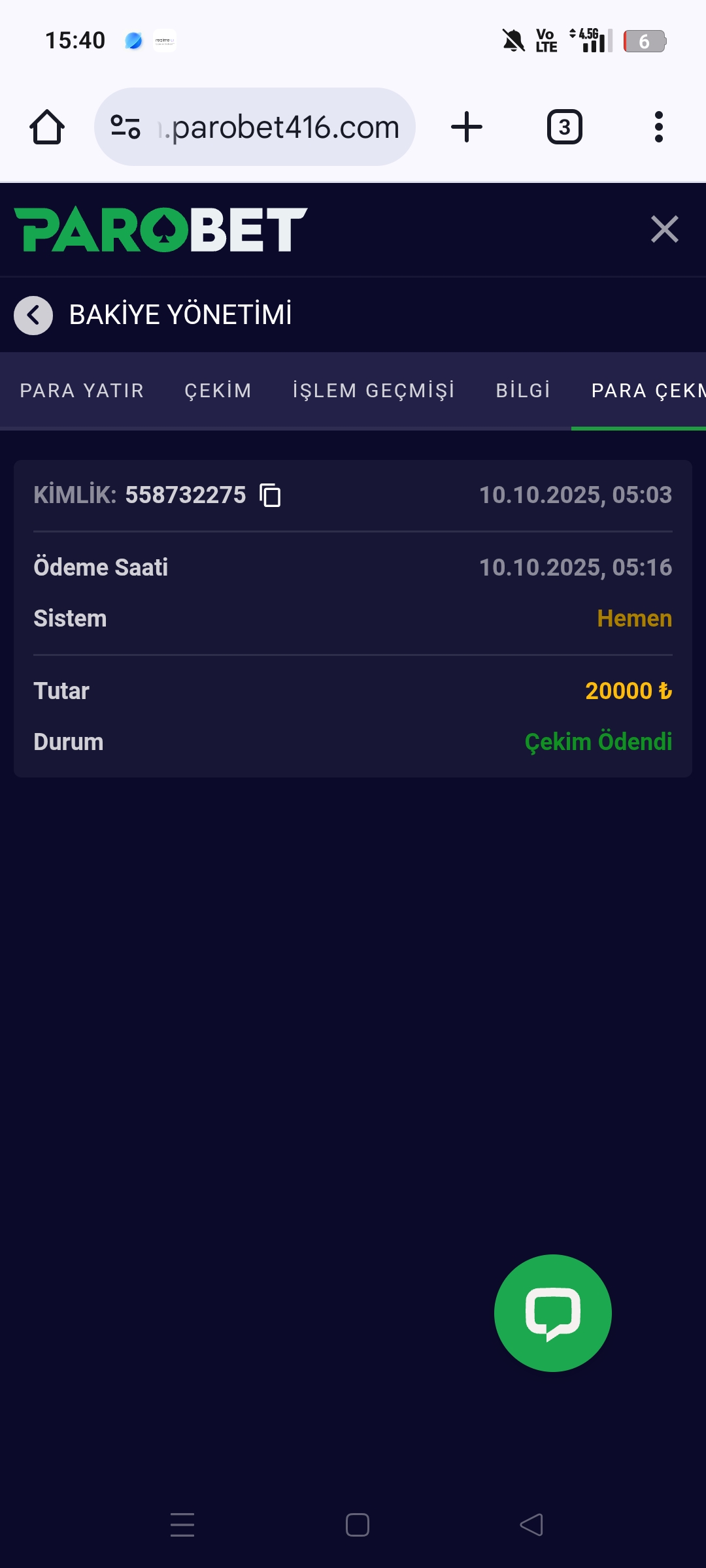706x1568 pixels.
Task: View the İşlem Geçmişi tab
Action: (373, 391)
